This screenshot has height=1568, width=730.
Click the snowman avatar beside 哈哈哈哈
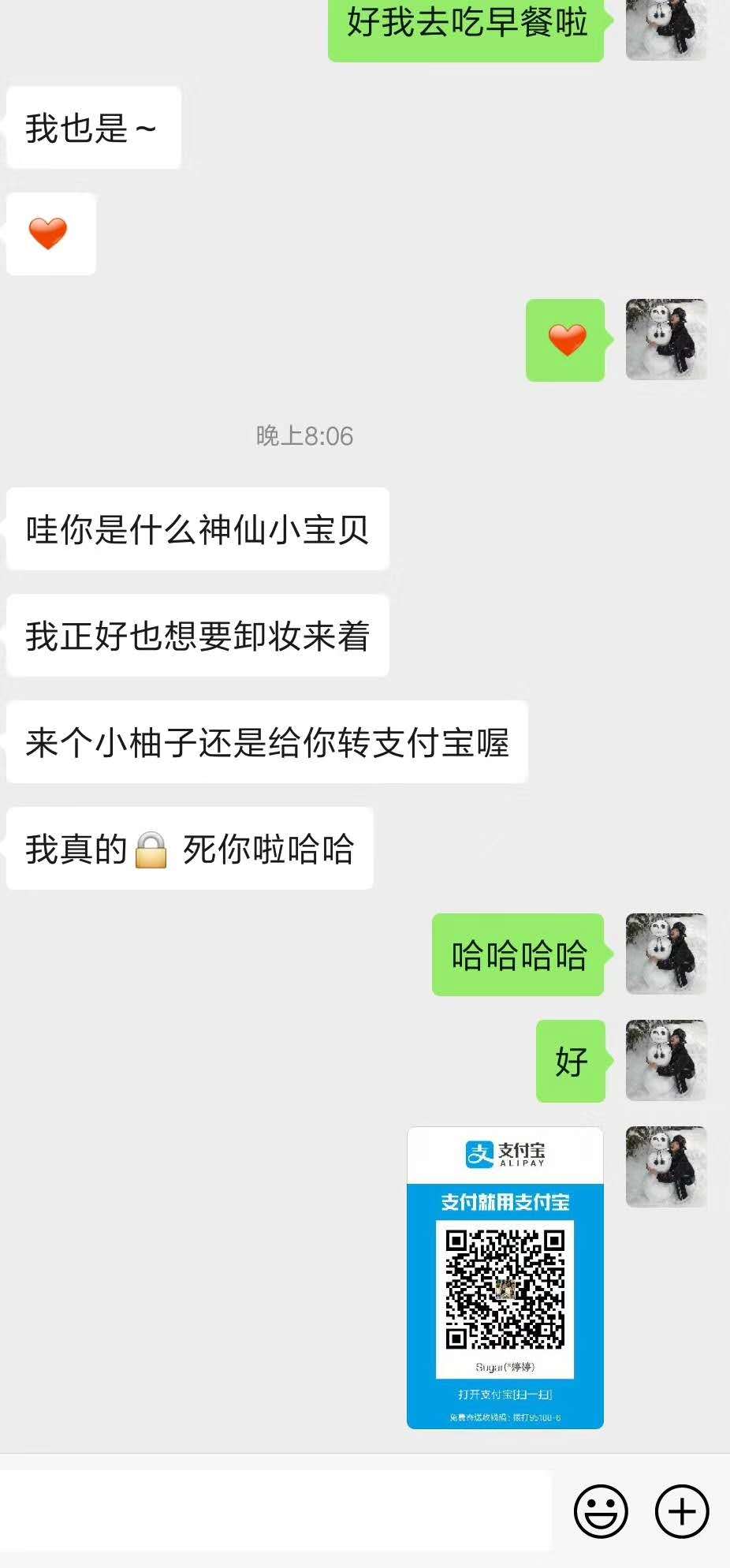666,954
